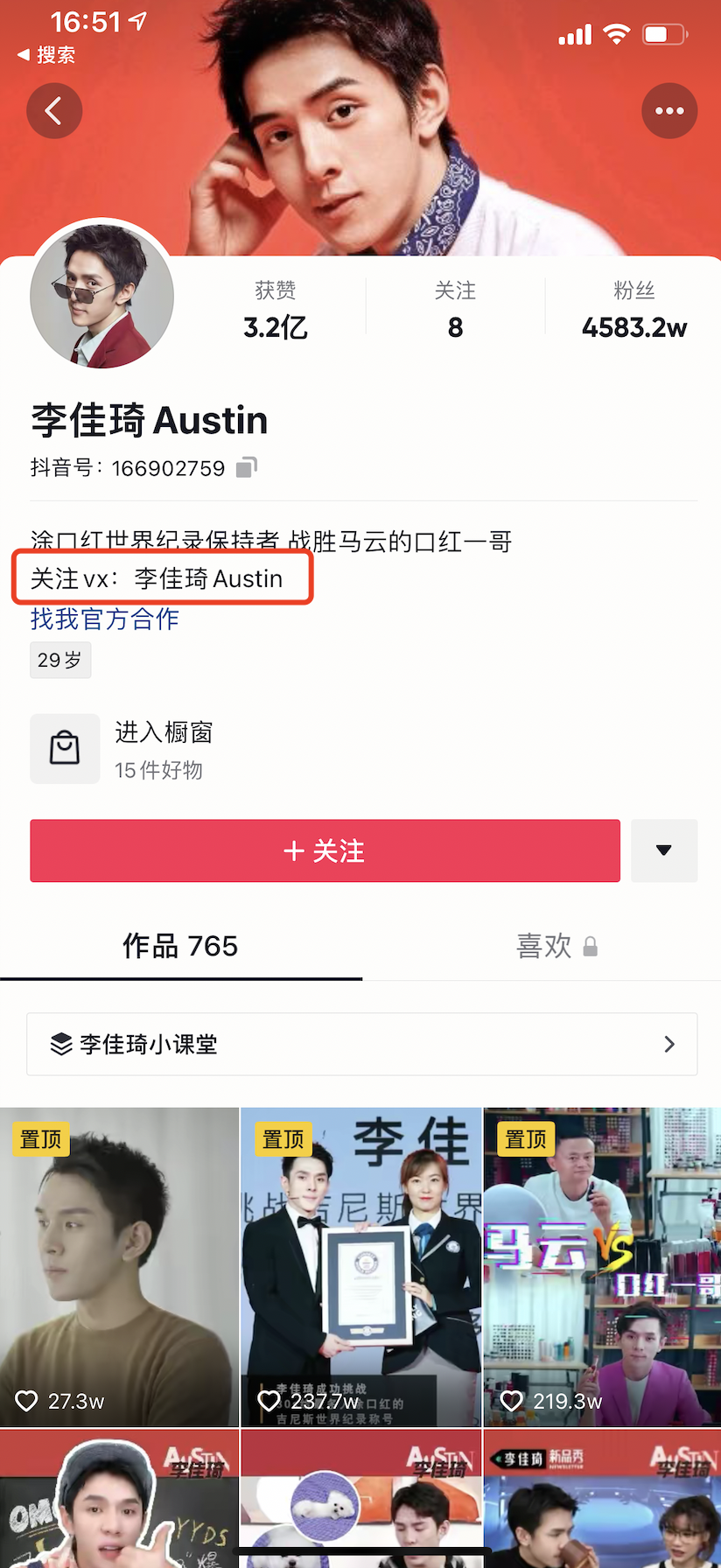Open pinned video with 219.3w likes
Image resolution: width=721 pixels, height=1568 pixels.
(602, 1266)
